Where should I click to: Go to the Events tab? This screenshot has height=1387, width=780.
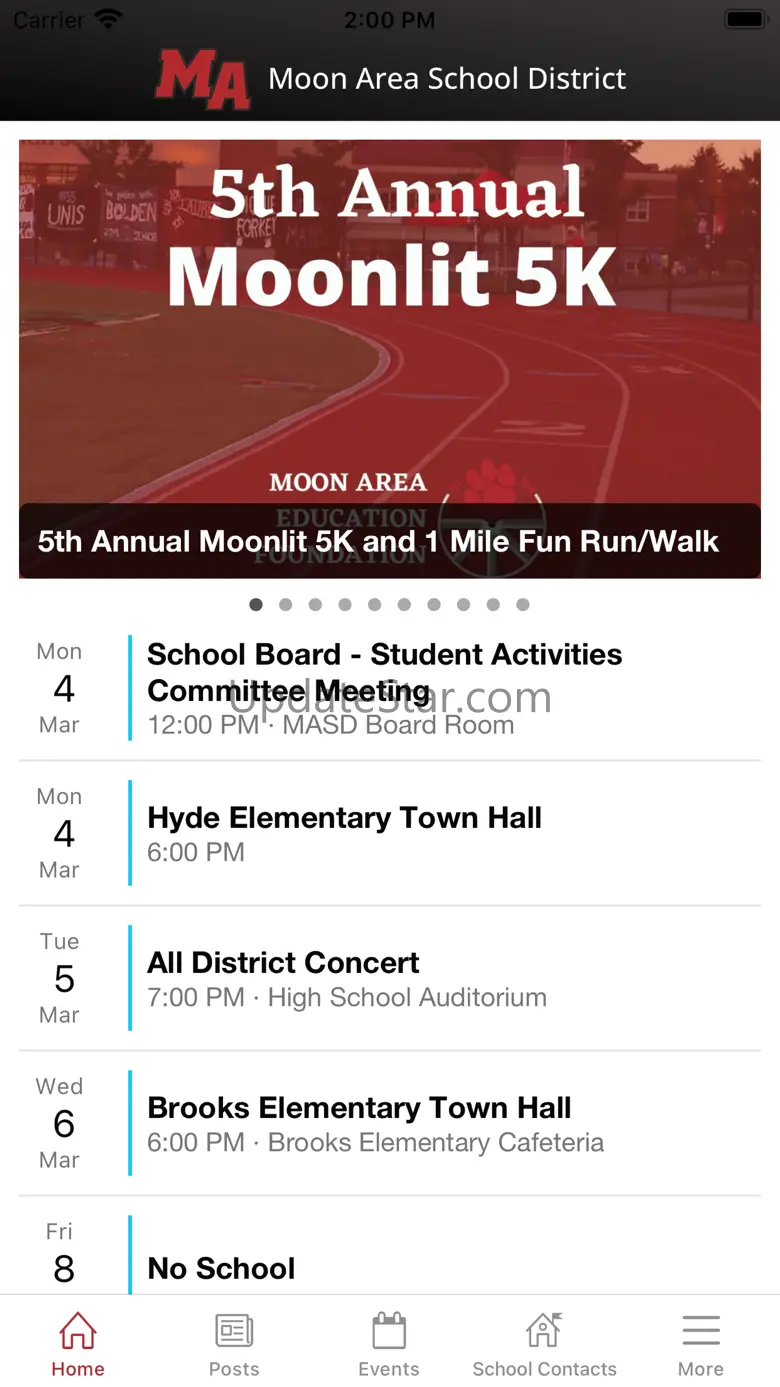(389, 1345)
